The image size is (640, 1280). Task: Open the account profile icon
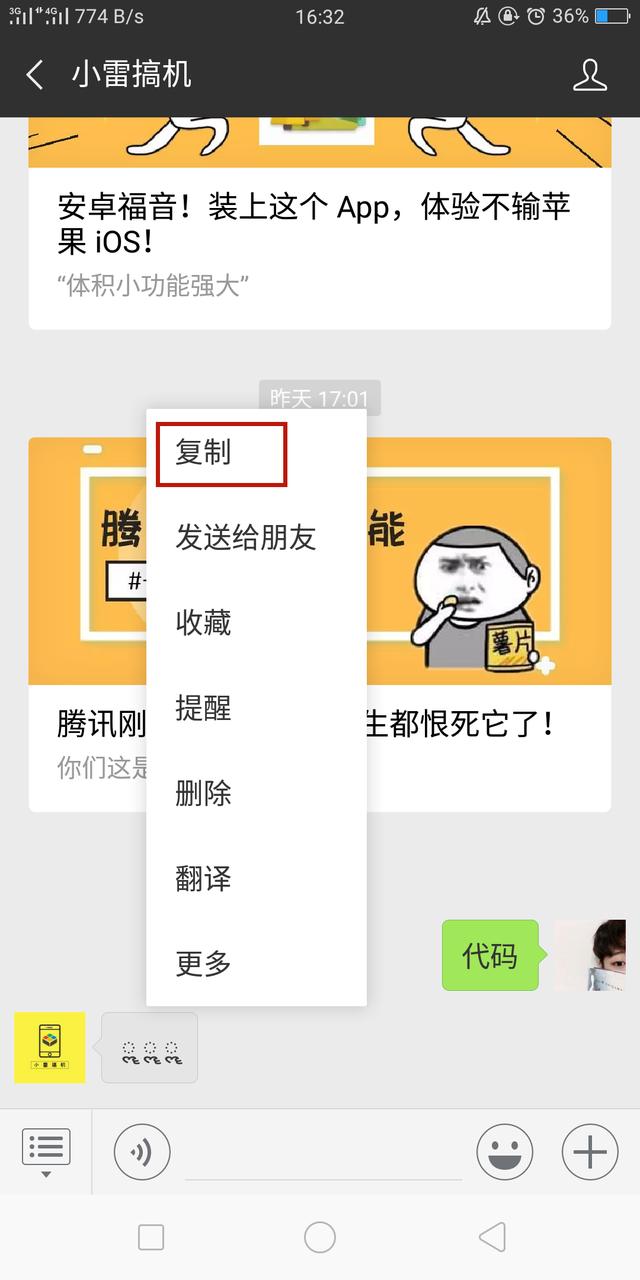click(x=590, y=74)
